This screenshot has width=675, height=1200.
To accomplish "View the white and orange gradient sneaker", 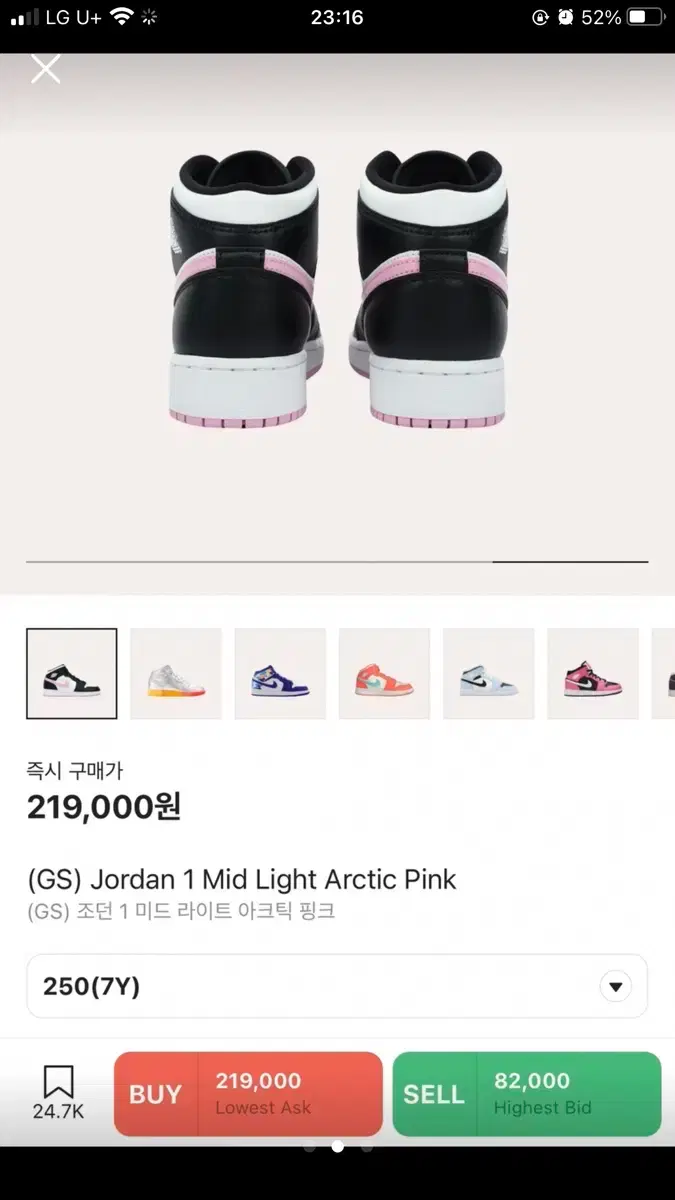I will (176, 673).
